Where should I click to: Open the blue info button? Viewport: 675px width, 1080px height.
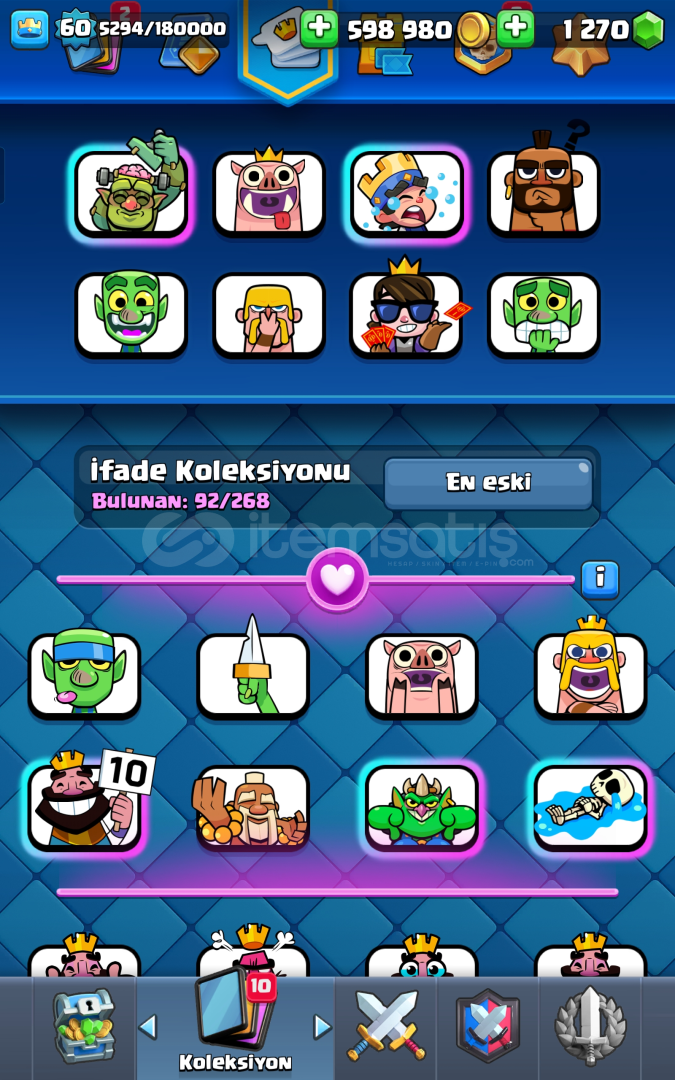pyautogui.click(x=600, y=578)
